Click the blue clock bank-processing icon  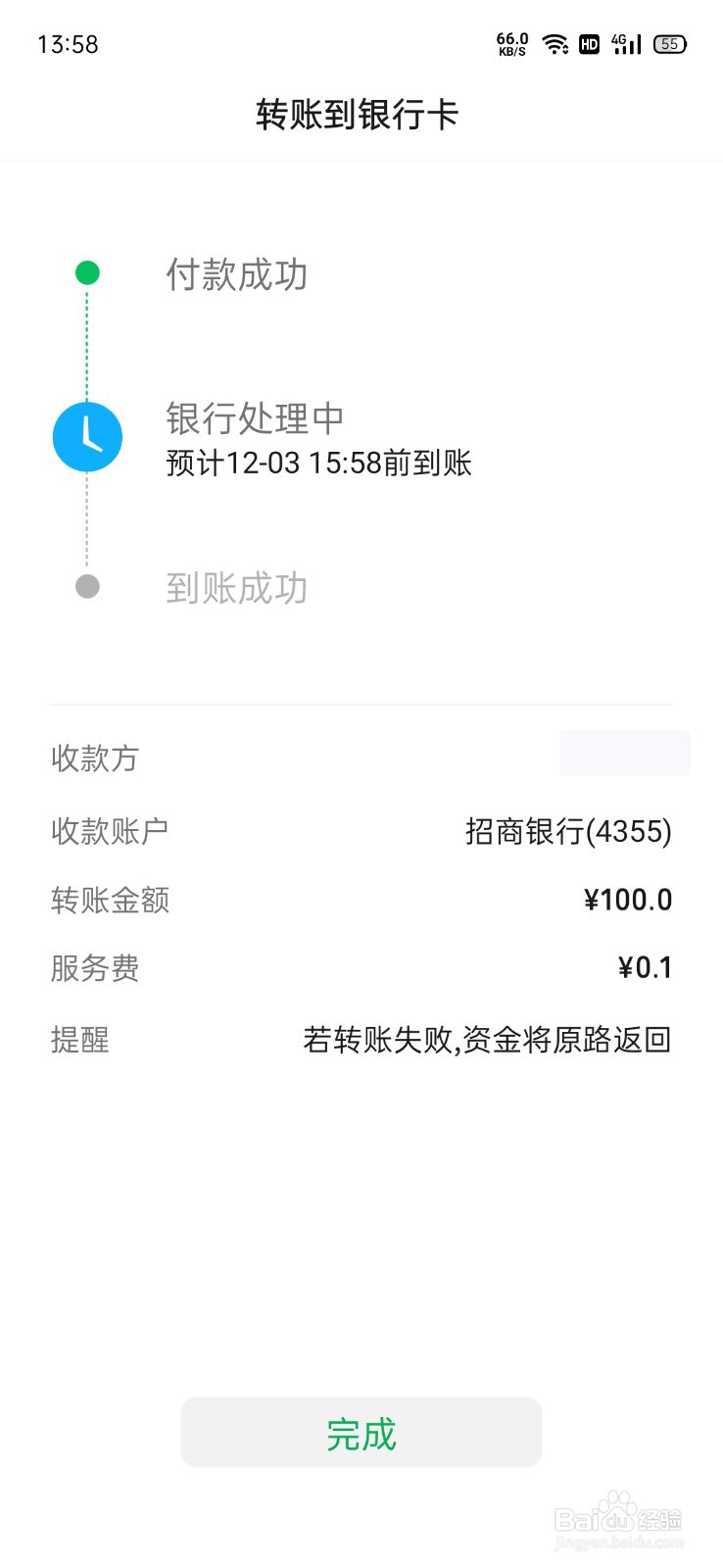[87, 437]
